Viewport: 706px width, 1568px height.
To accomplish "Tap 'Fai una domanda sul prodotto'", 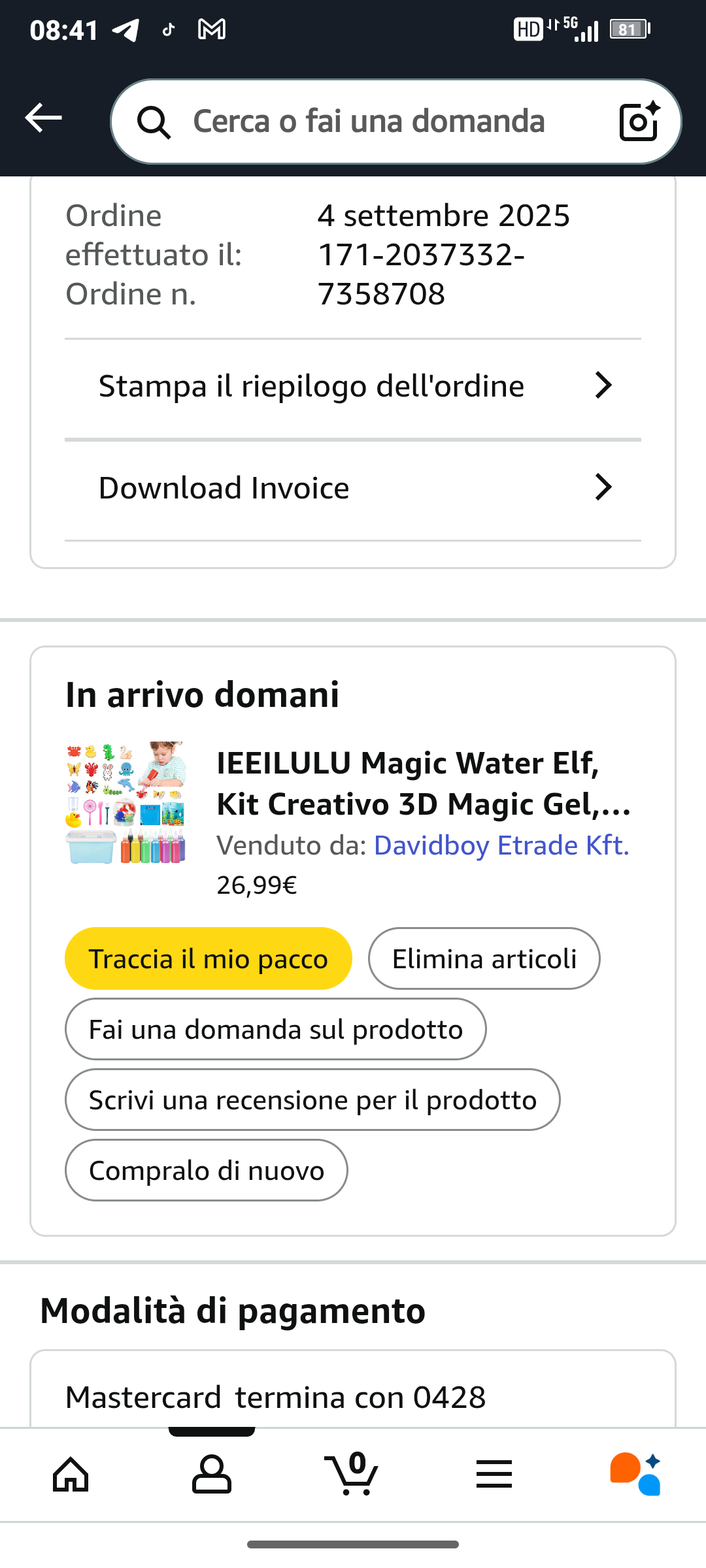I will 275,1029.
